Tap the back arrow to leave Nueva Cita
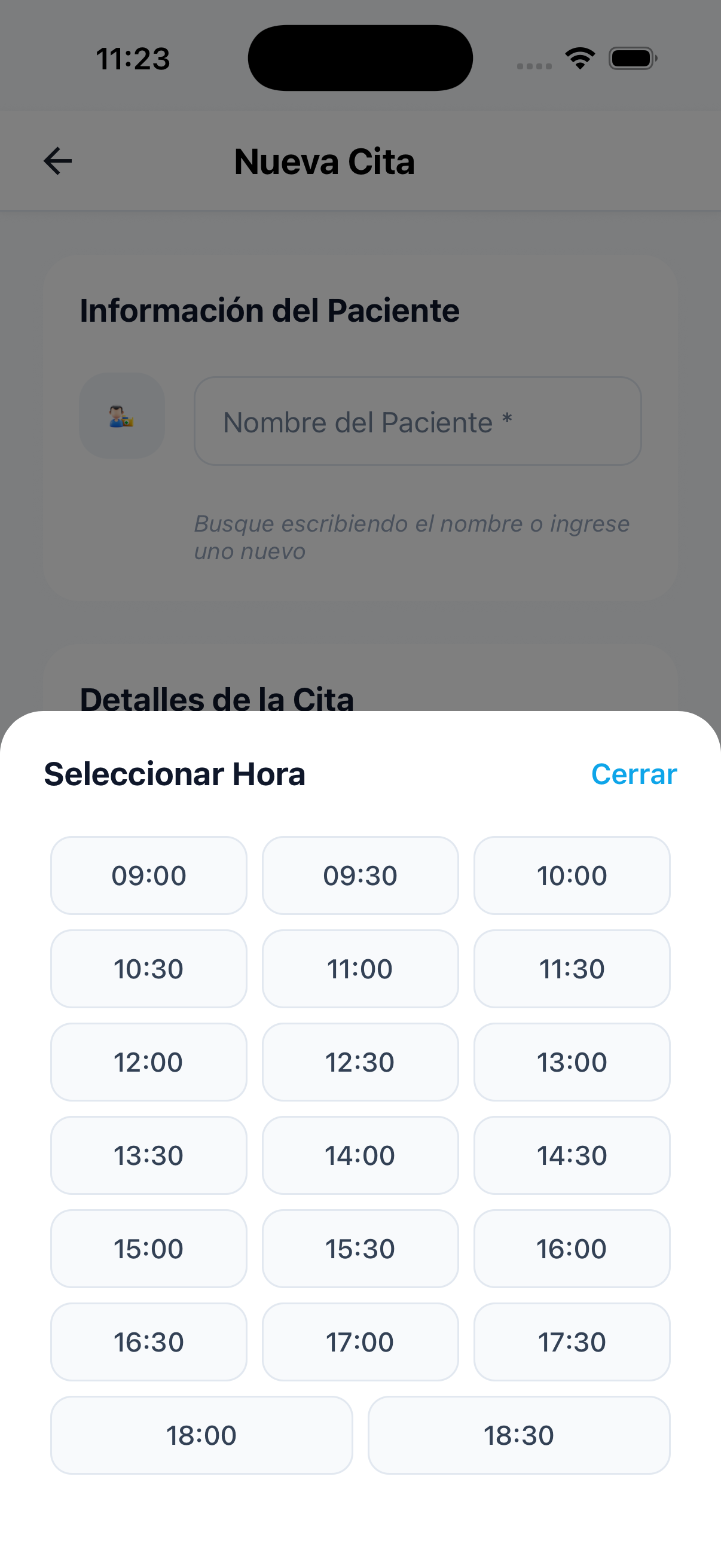 (x=57, y=161)
